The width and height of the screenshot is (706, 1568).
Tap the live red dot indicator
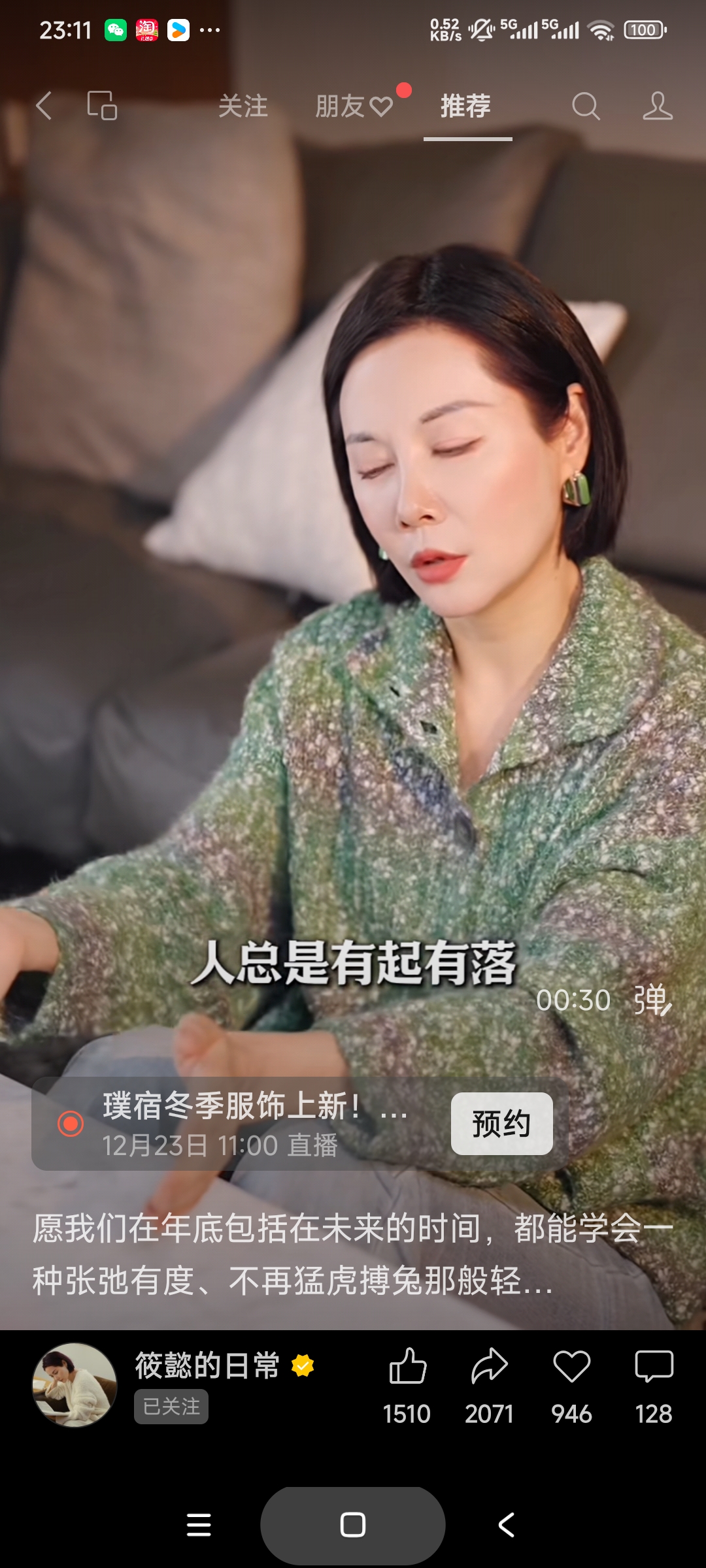point(71,1122)
